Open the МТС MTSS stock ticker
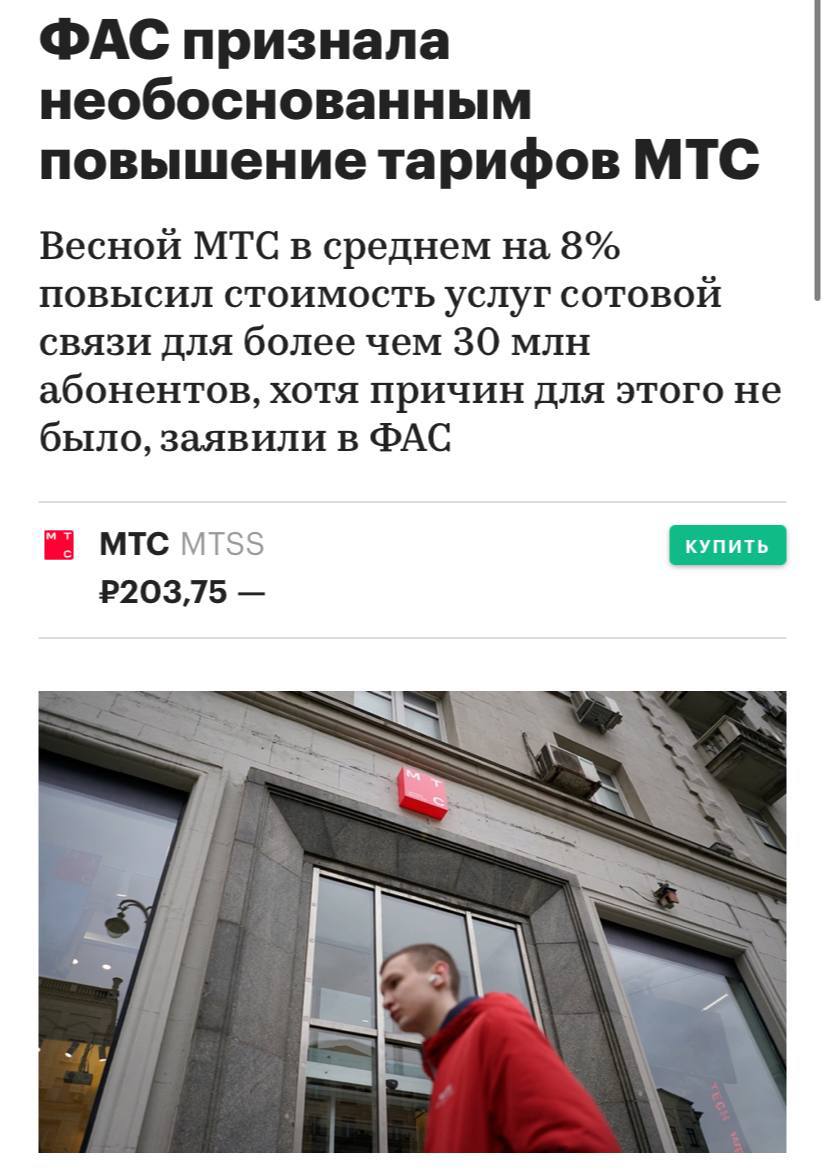 pyautogui.click(x=181, y=545)
